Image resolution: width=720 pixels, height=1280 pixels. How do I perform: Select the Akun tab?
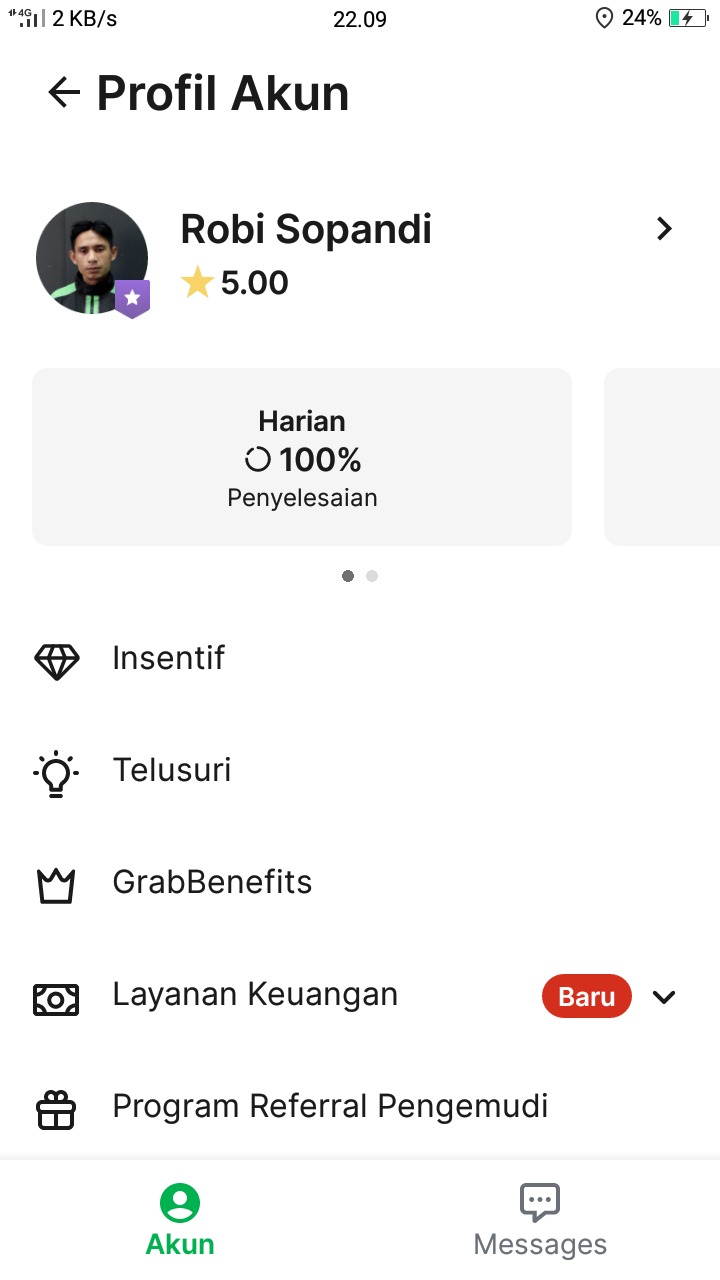pos(180,1220)
